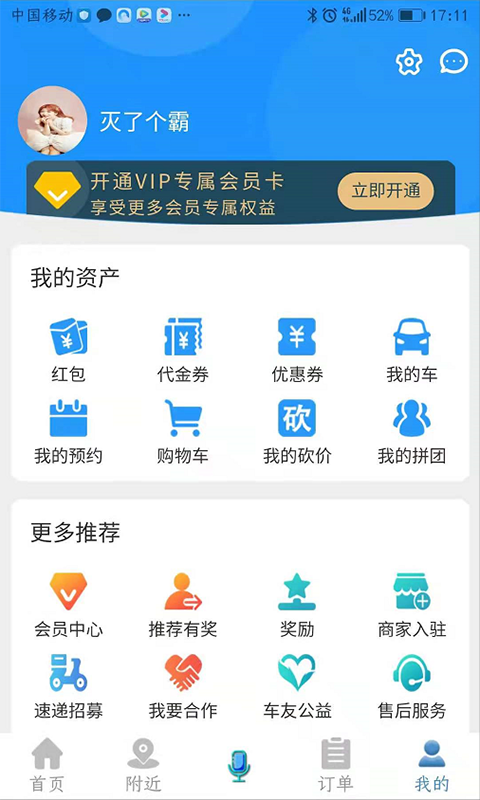Open 红包 under 我的资产

68,350
